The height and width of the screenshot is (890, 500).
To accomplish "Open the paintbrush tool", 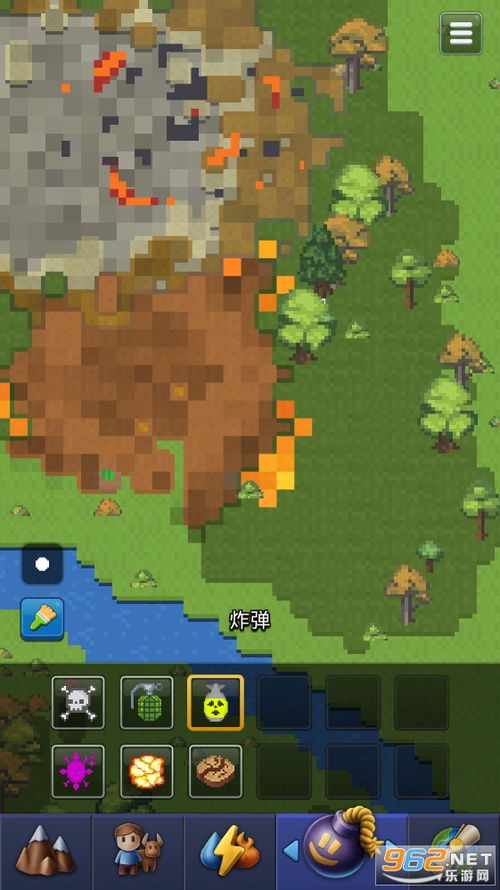I will coord(42,619).
